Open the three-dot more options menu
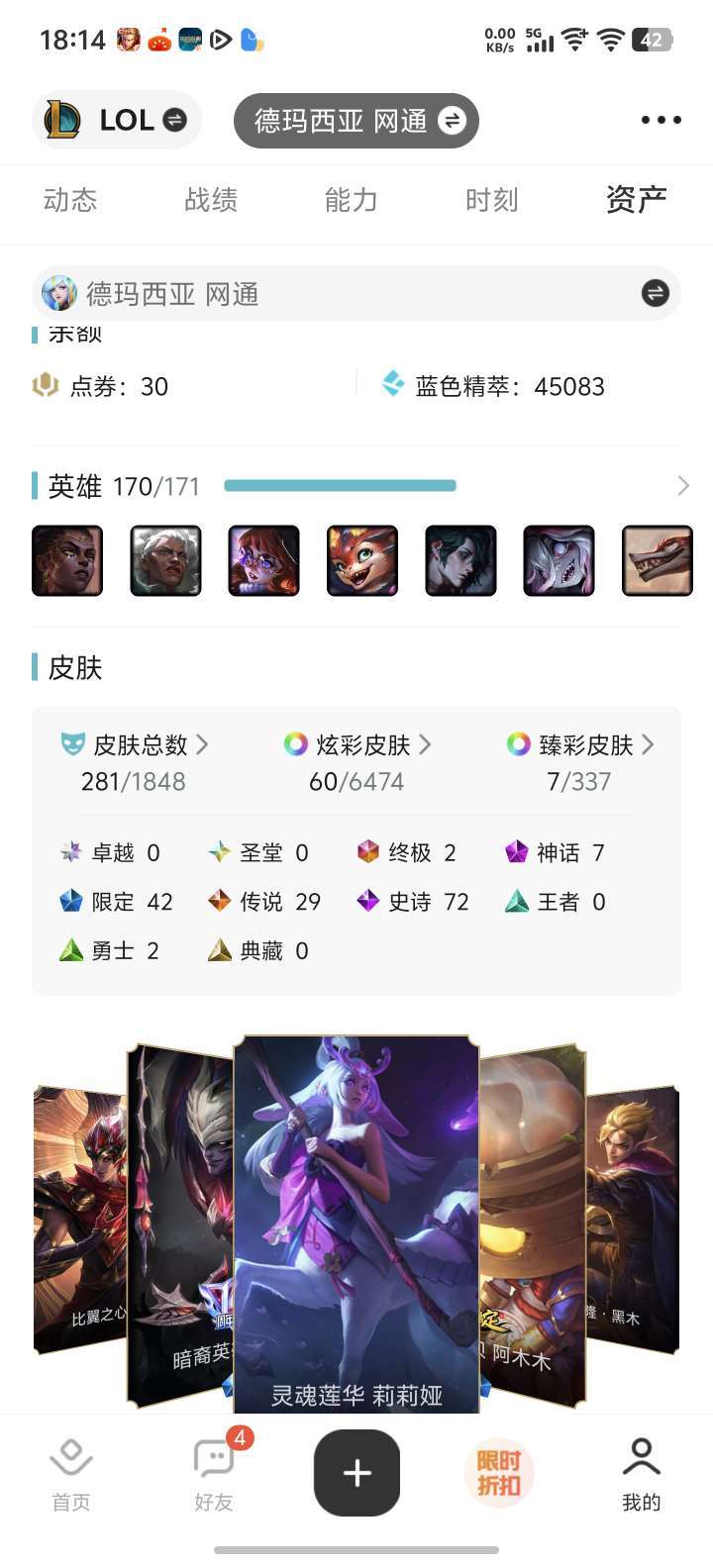This screenshot has width=713, height=1568. [660, 119]
